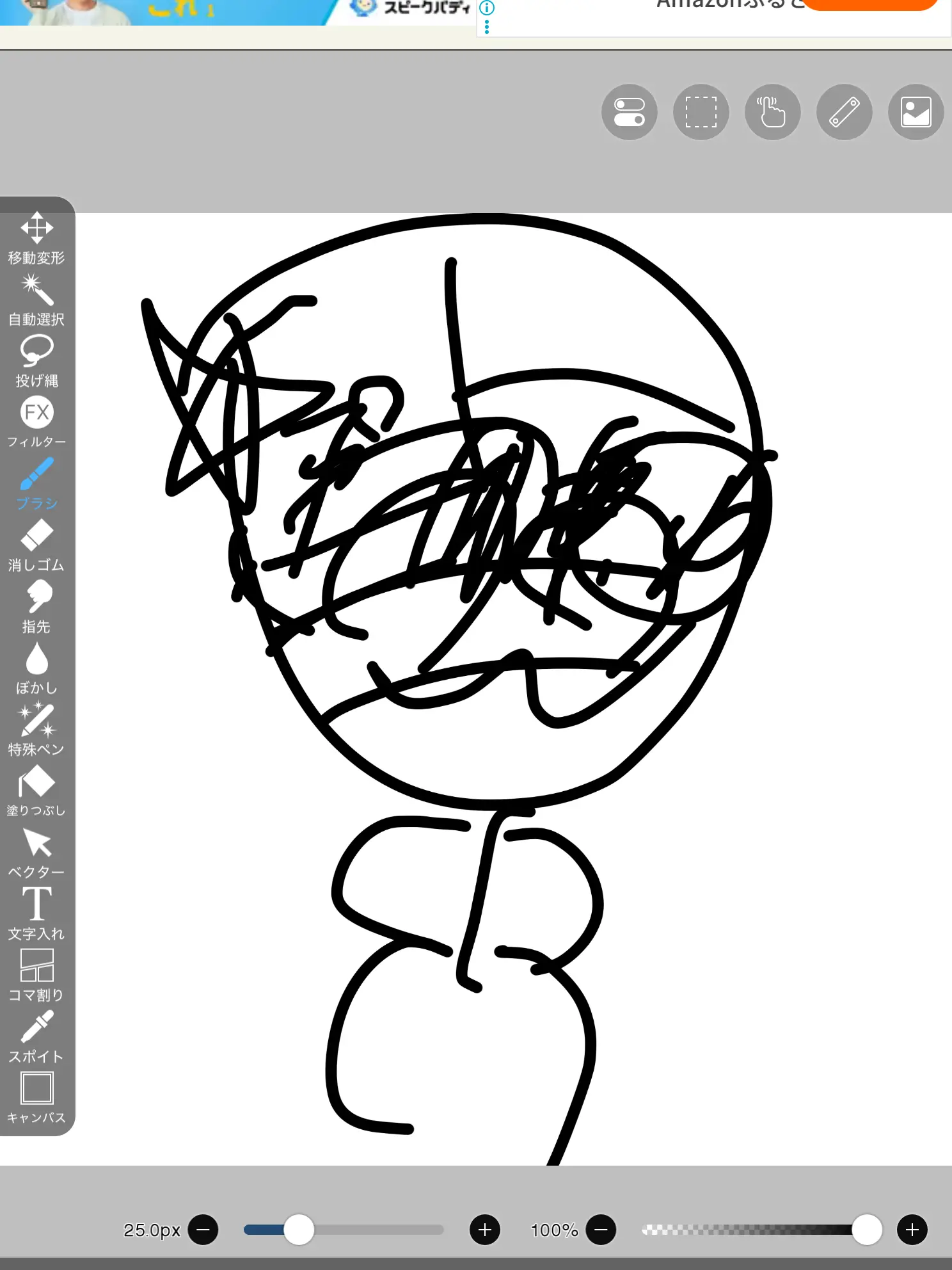Select the コマ割り frame divider tool
Viewport: 952px width, 1270px height.
36,974
